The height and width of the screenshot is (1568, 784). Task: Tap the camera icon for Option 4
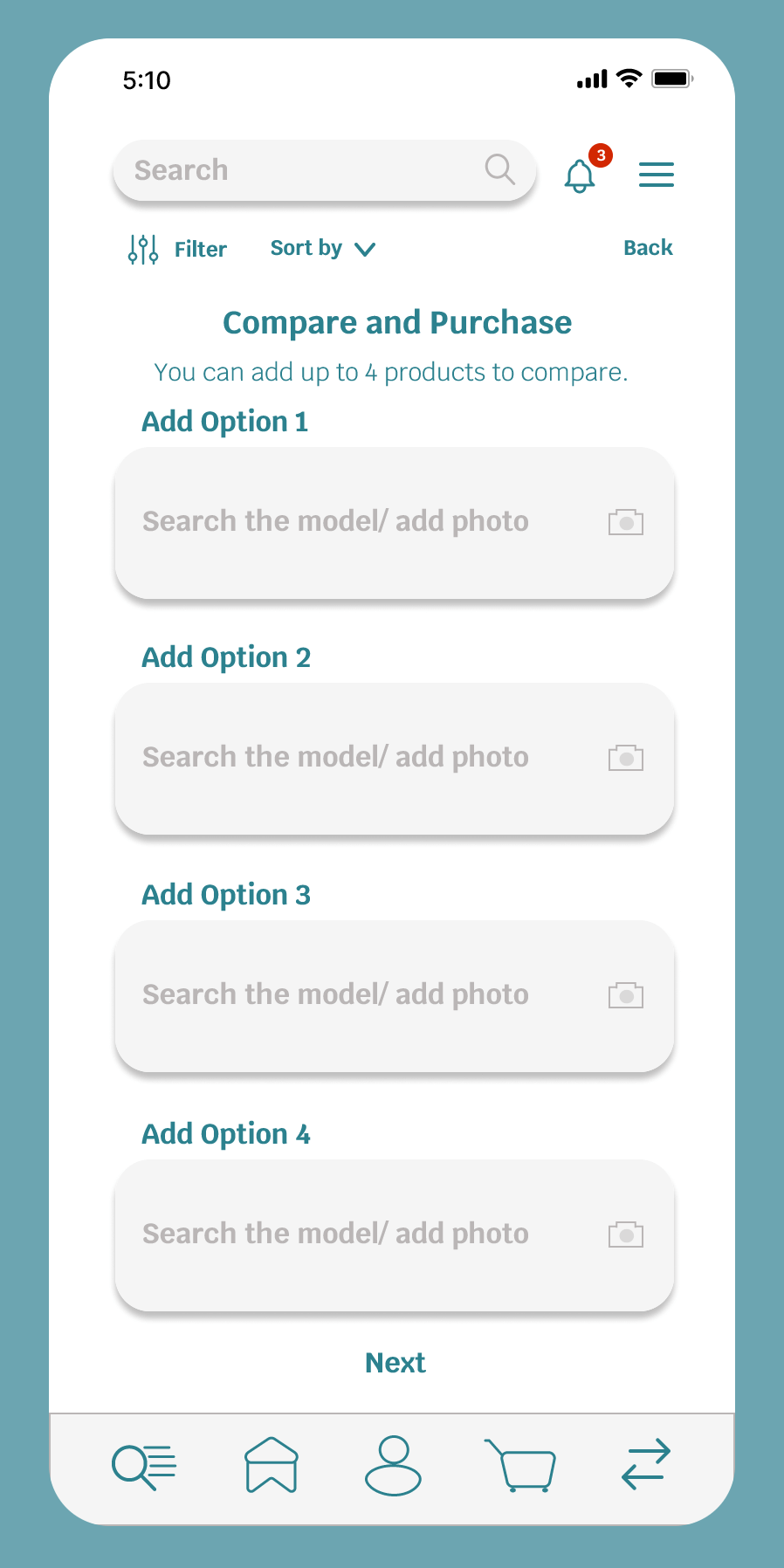tap(626, 1234)
